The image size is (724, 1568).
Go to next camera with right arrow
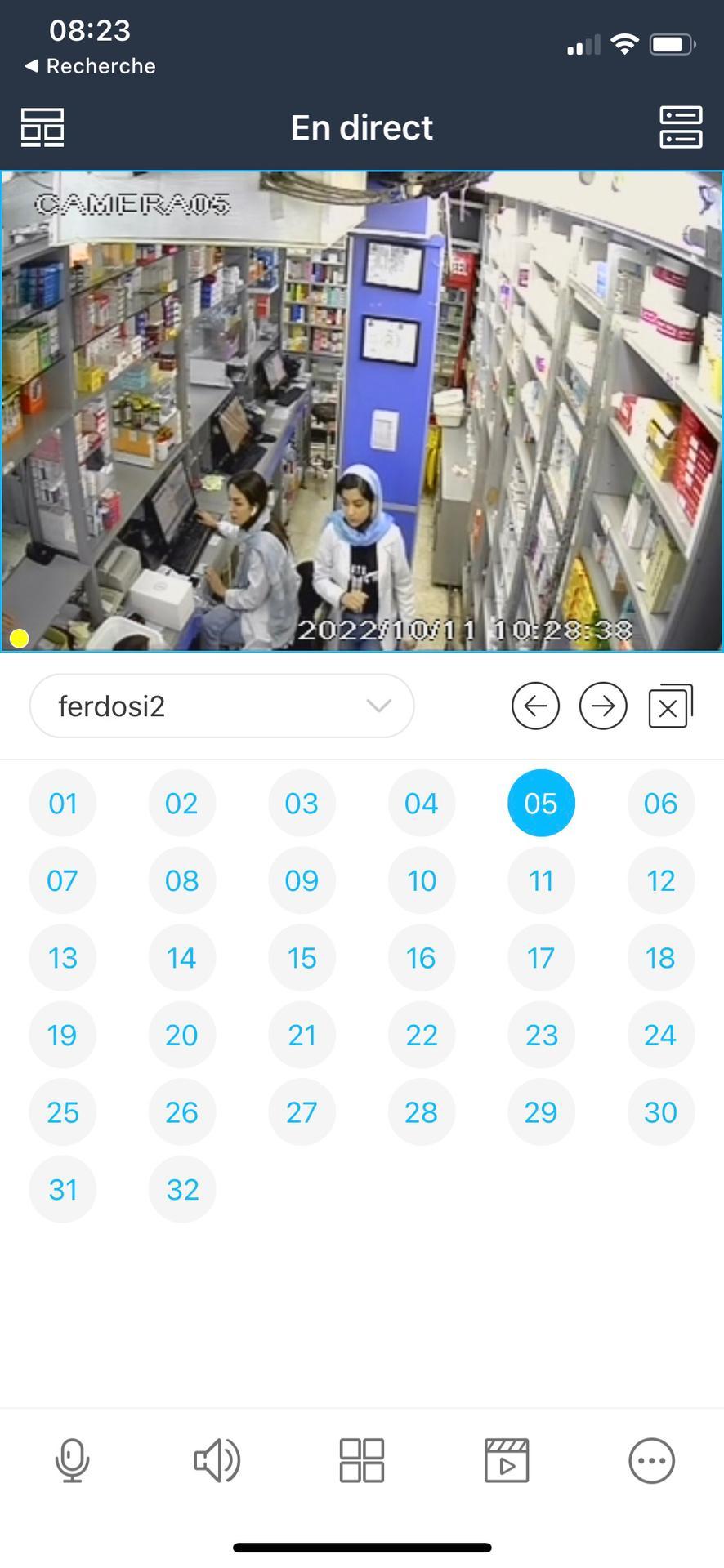coord(603,706)
